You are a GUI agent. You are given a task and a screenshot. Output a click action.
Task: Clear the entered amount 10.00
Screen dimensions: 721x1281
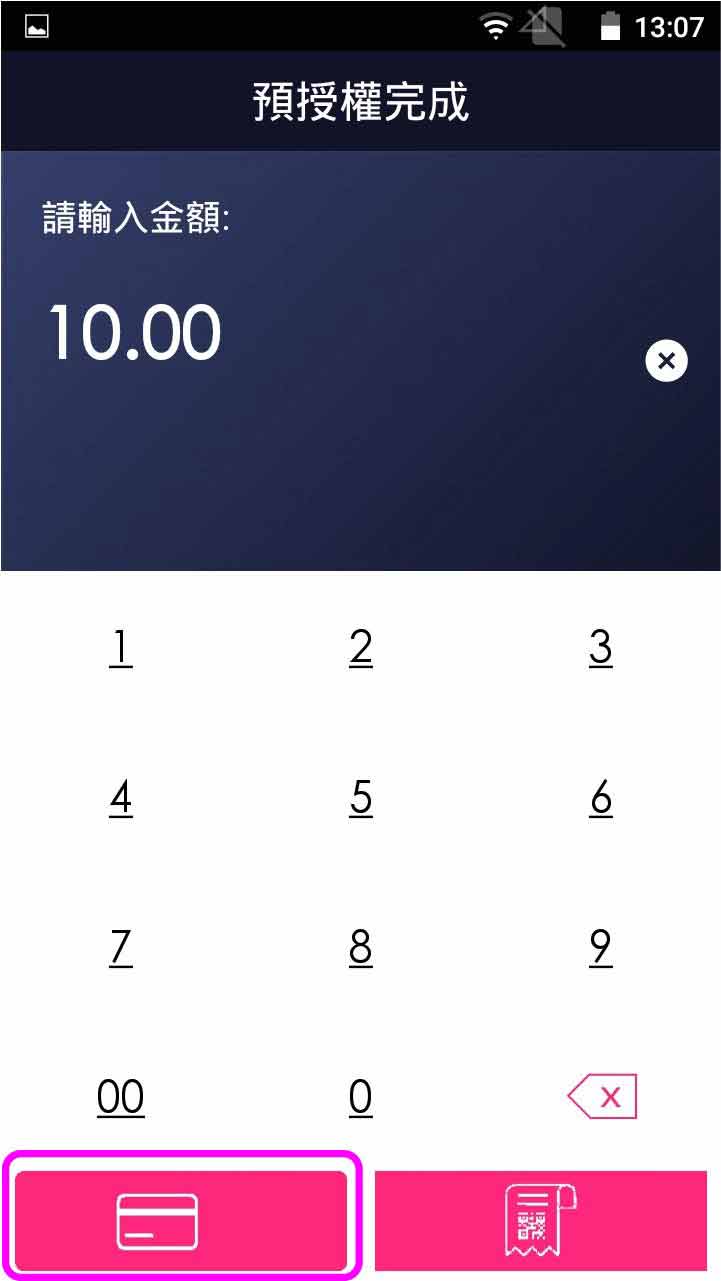pos(667,360)
